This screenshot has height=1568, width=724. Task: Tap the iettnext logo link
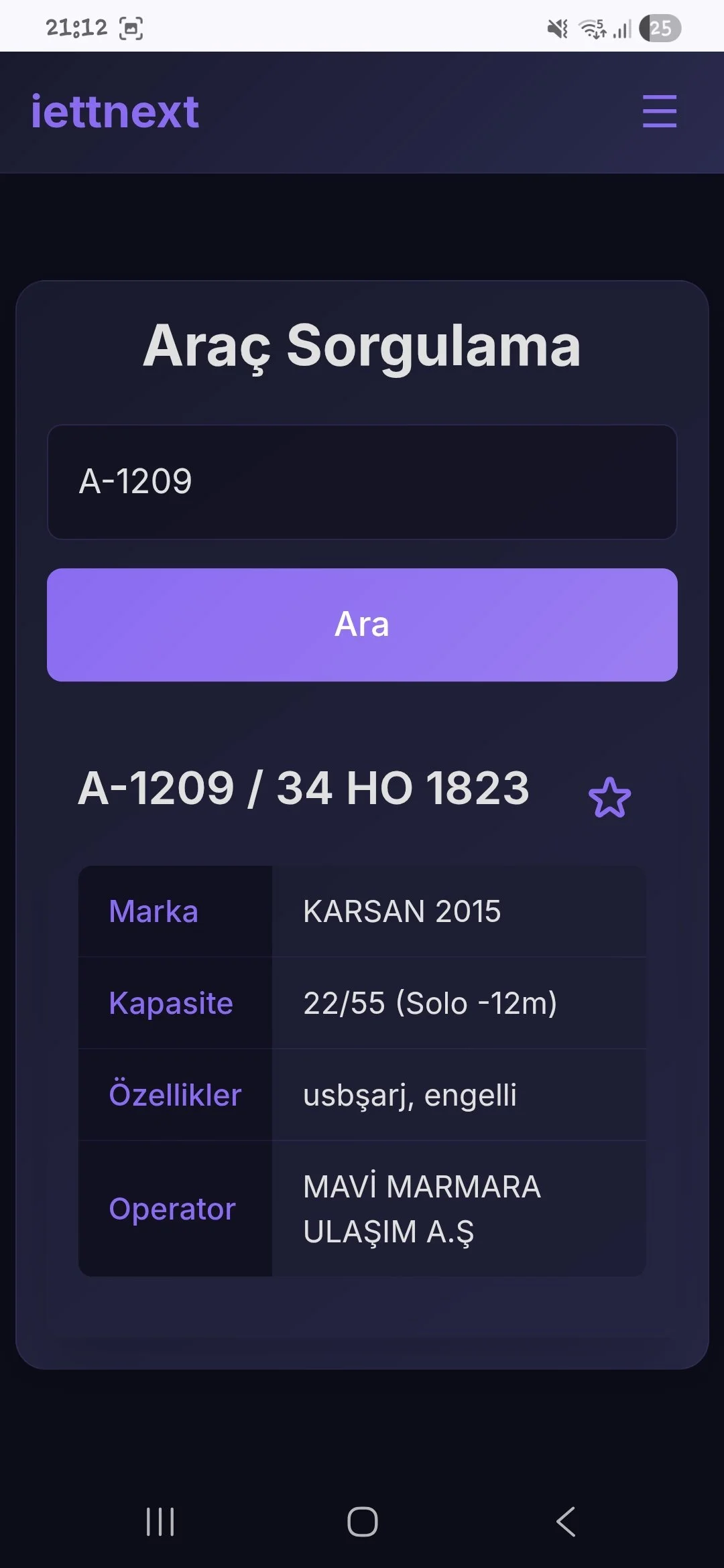115,111
